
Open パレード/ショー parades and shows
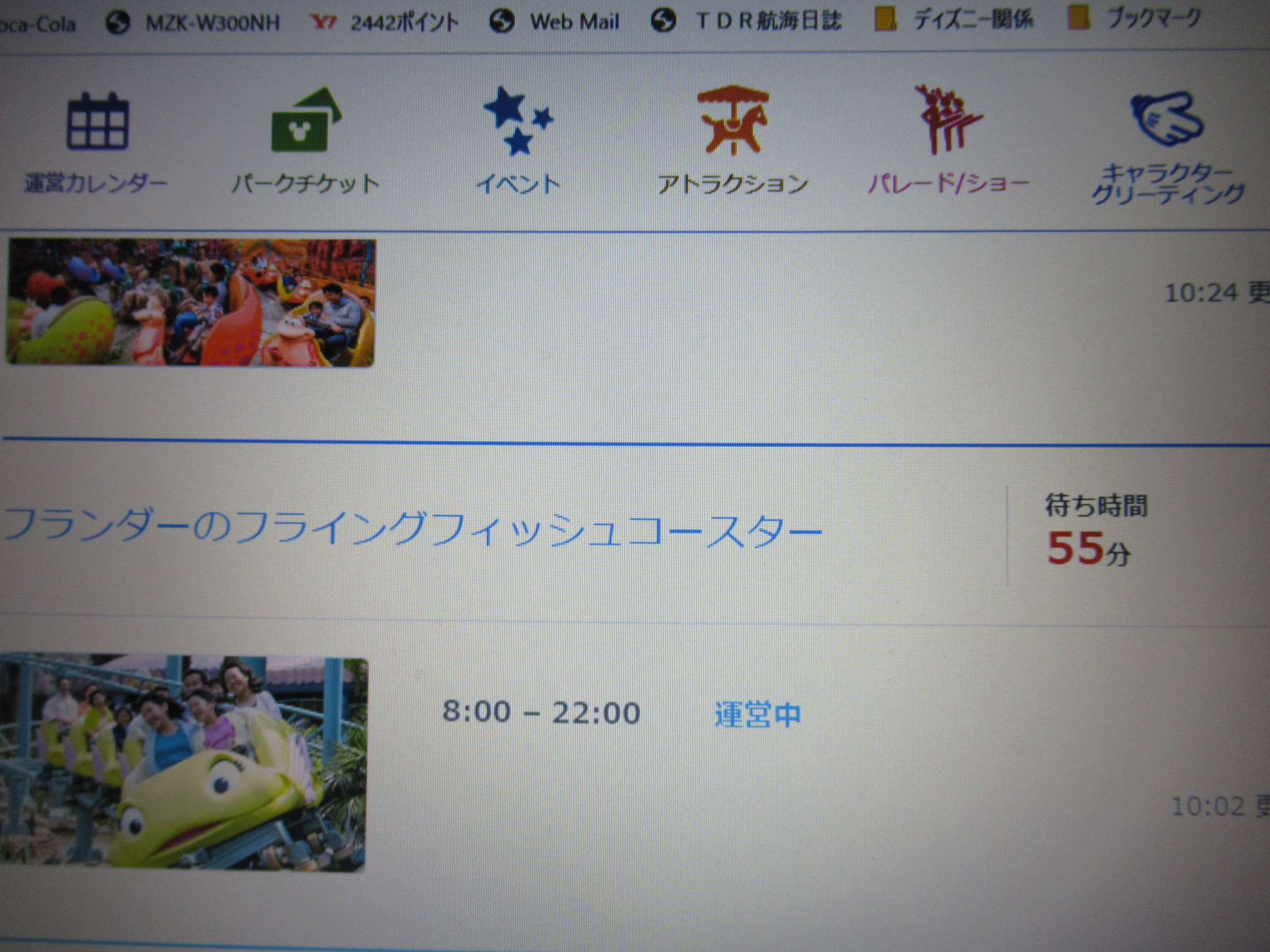[948, 144]
